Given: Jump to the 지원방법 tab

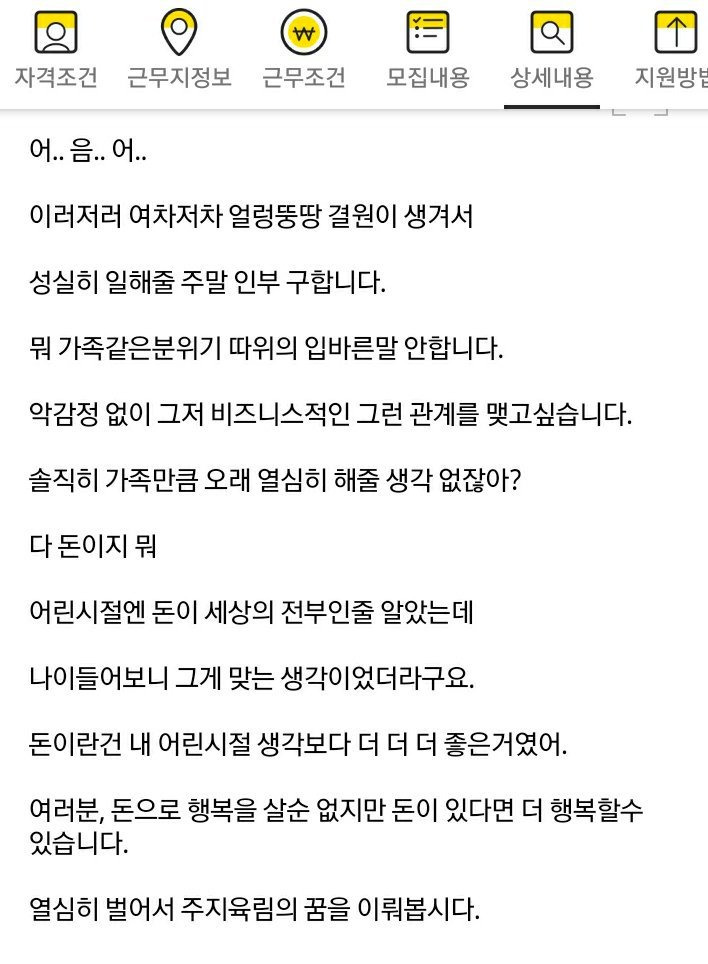Looking at the screenshot, I should click(671, 52).
